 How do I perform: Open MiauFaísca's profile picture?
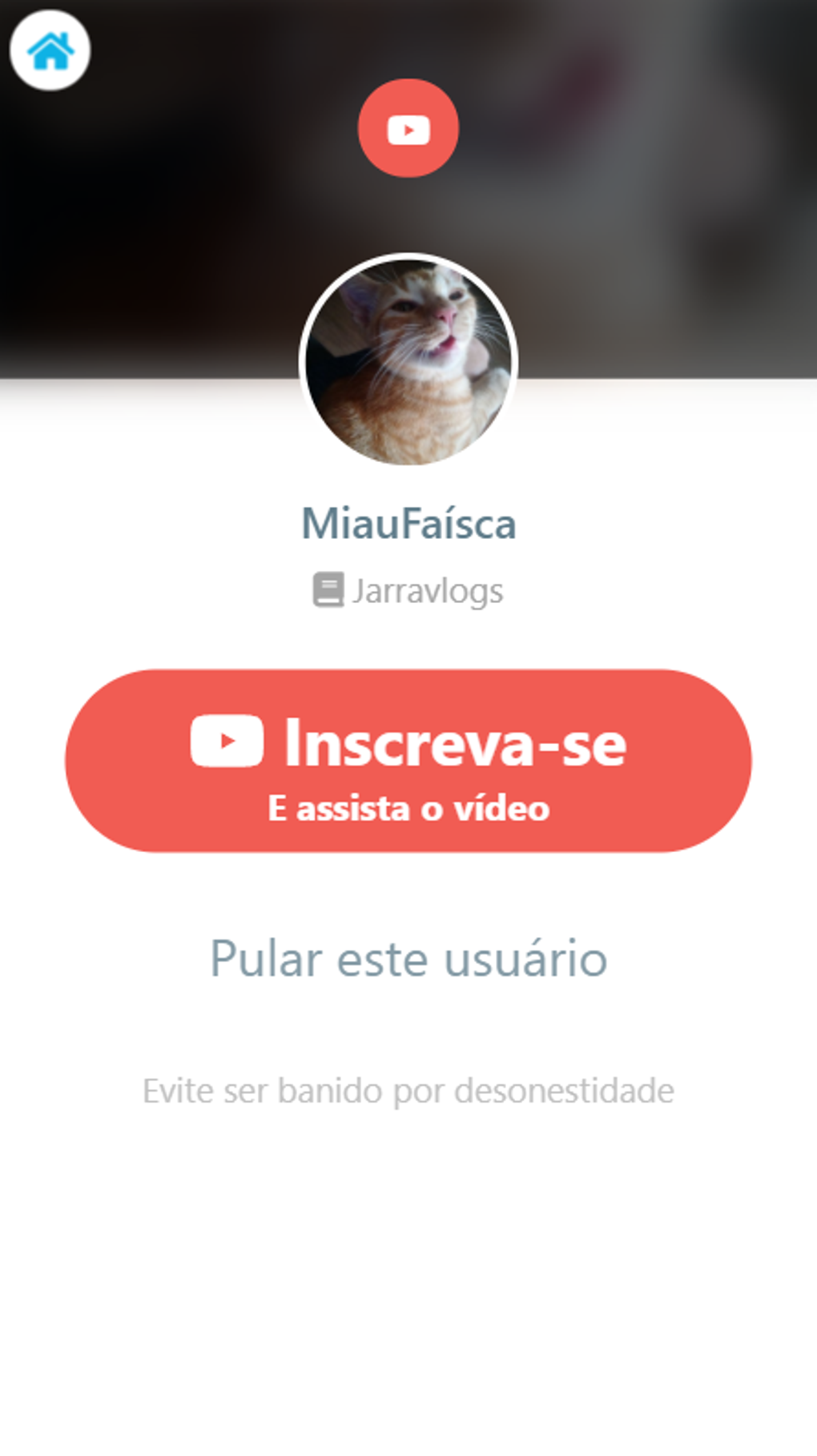[x=408, y=362]
